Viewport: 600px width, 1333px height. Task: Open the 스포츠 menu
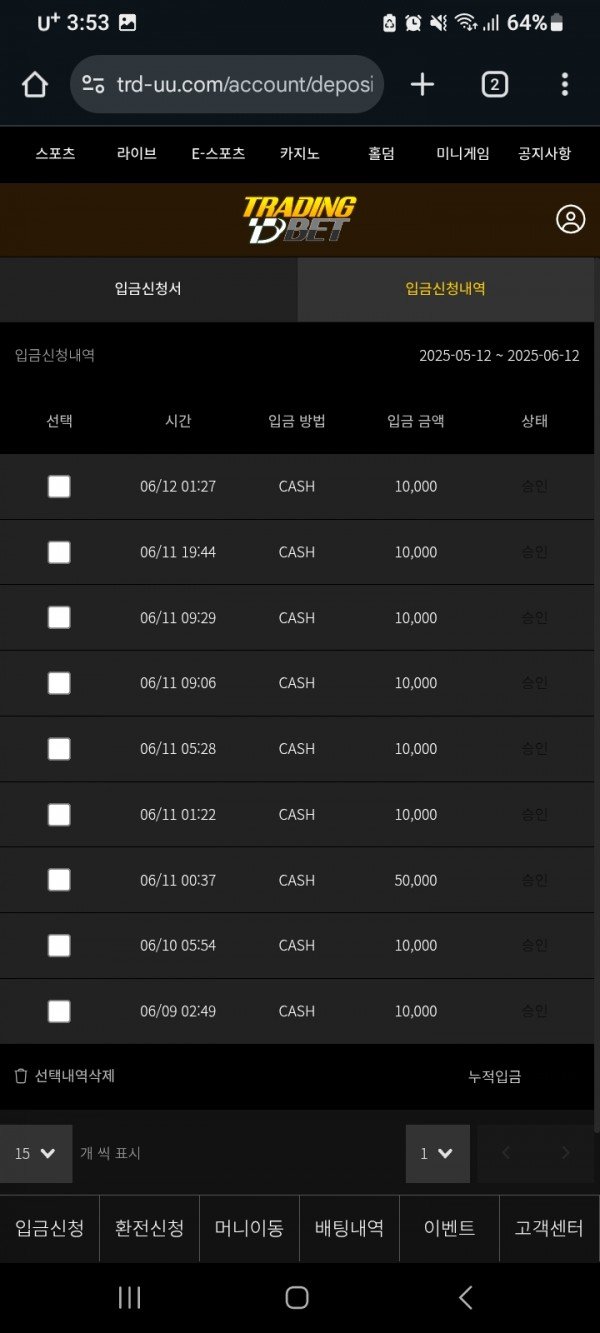click(55, 153)
